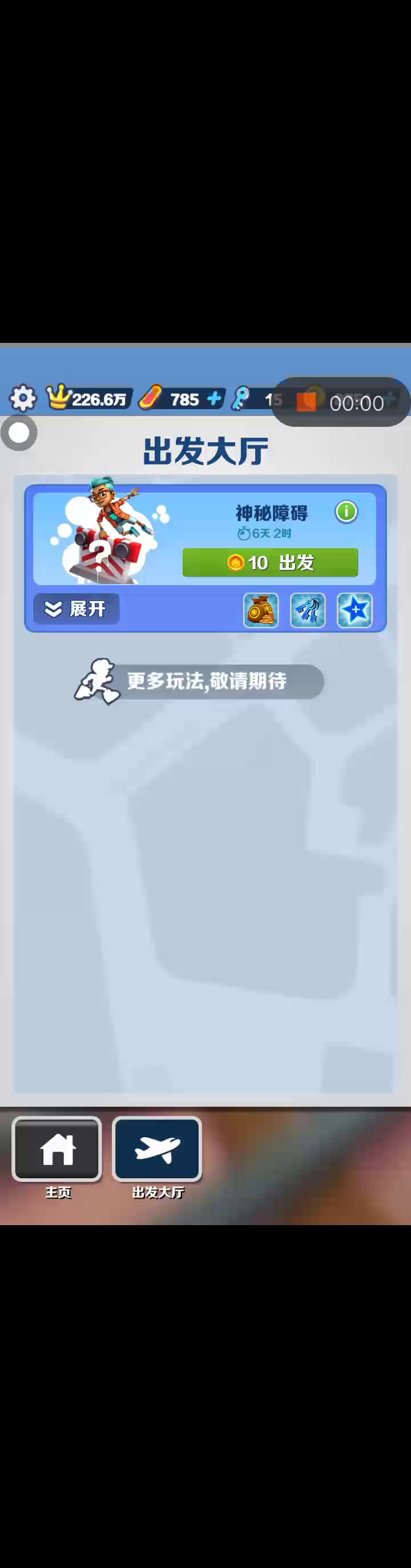View the blue star reward
Screen dimensions: 411x1568
(354, 610)
